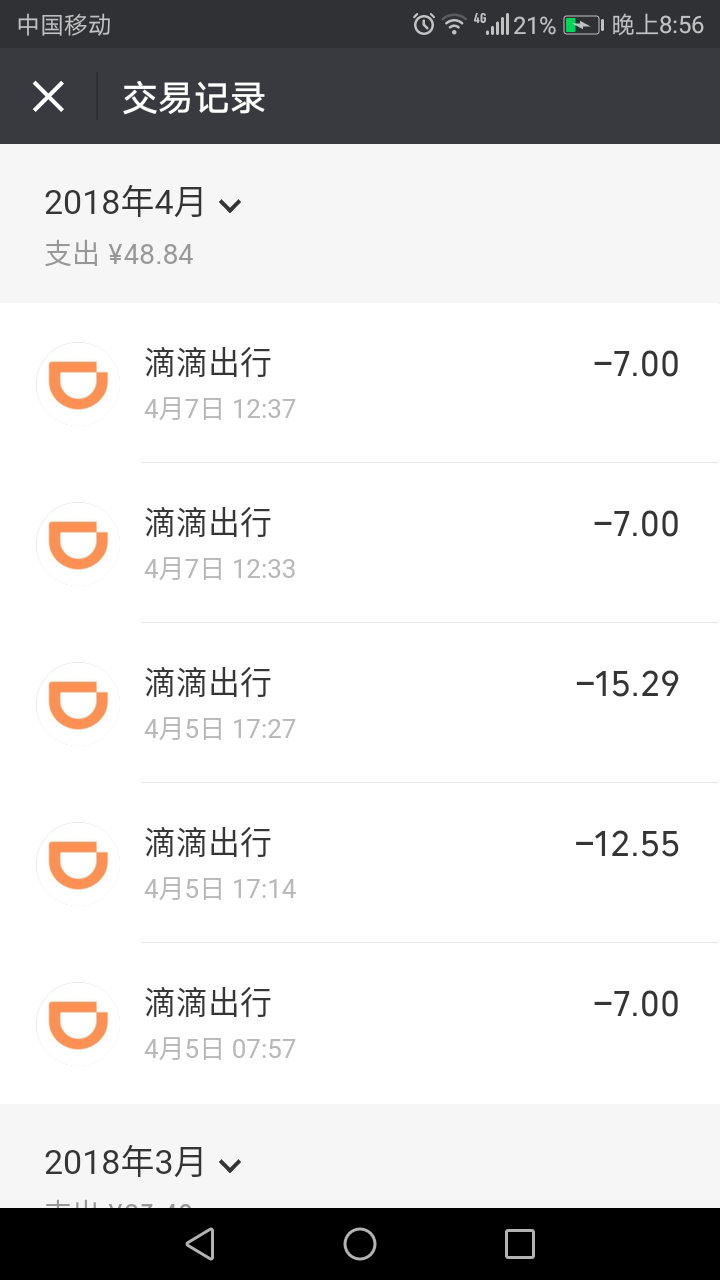Tap the 交易记录 title text

coord(193,96)
